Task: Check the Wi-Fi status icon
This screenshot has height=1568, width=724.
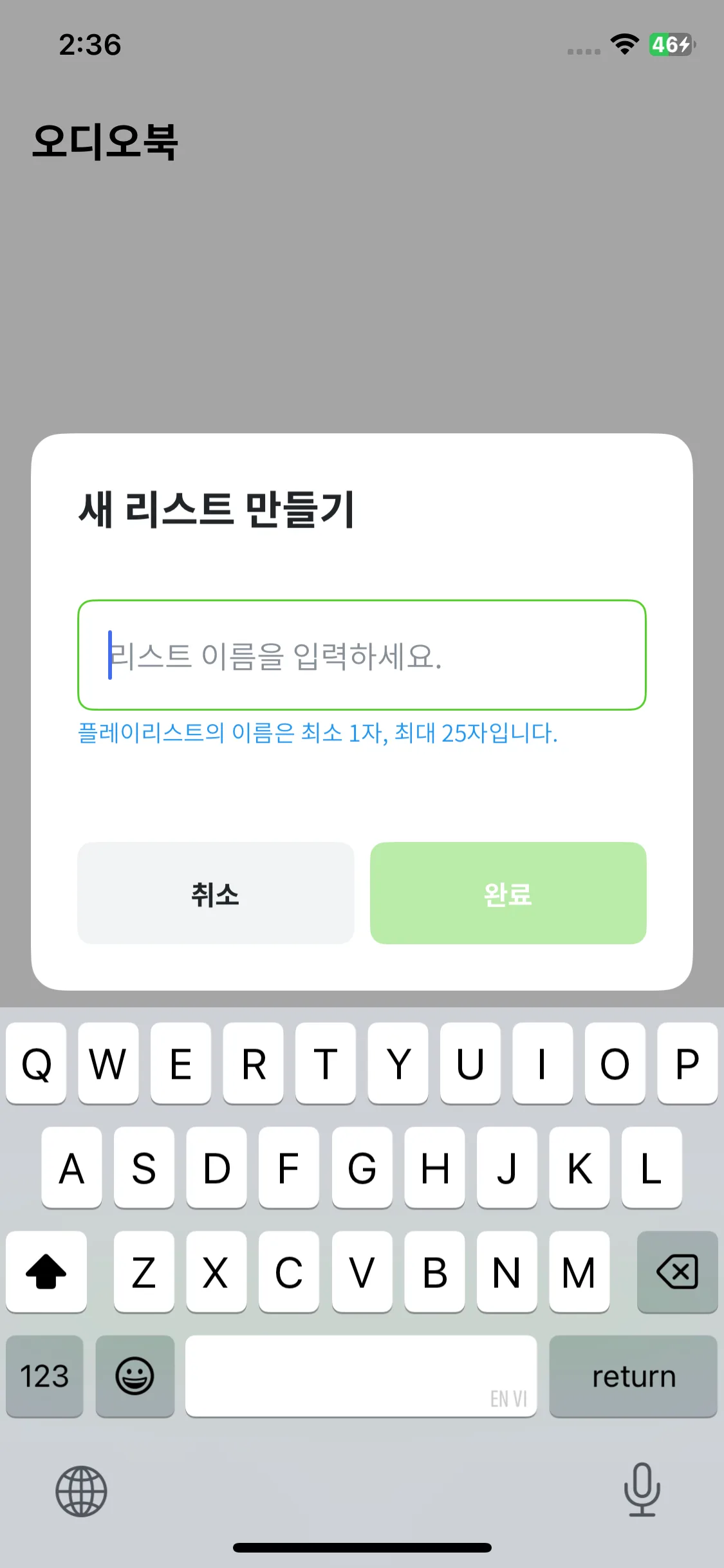Action: click(625, 44)
